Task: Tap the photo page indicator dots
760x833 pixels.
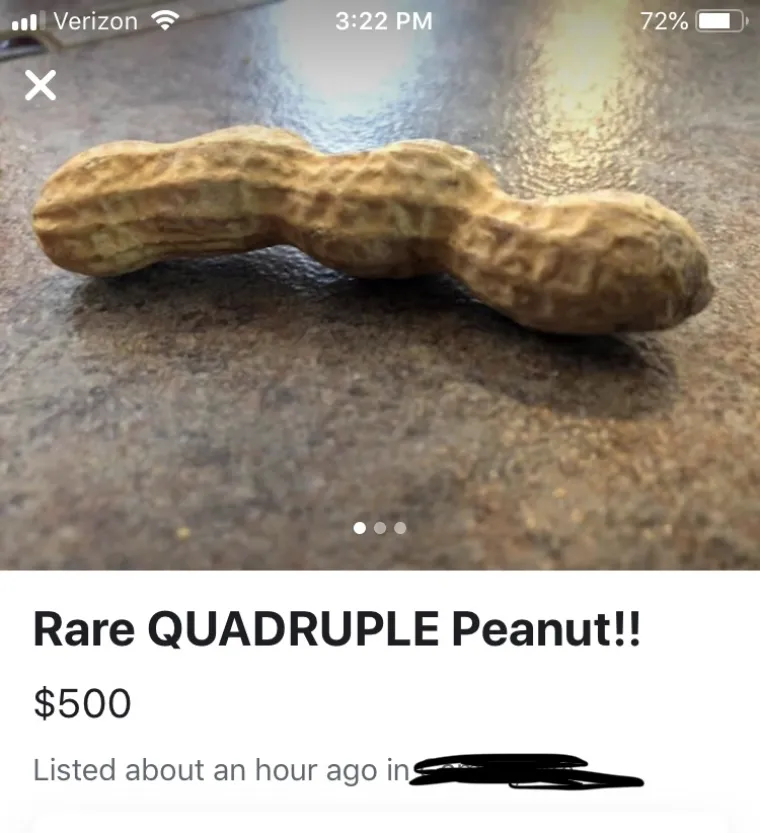Action: [380, 528]
